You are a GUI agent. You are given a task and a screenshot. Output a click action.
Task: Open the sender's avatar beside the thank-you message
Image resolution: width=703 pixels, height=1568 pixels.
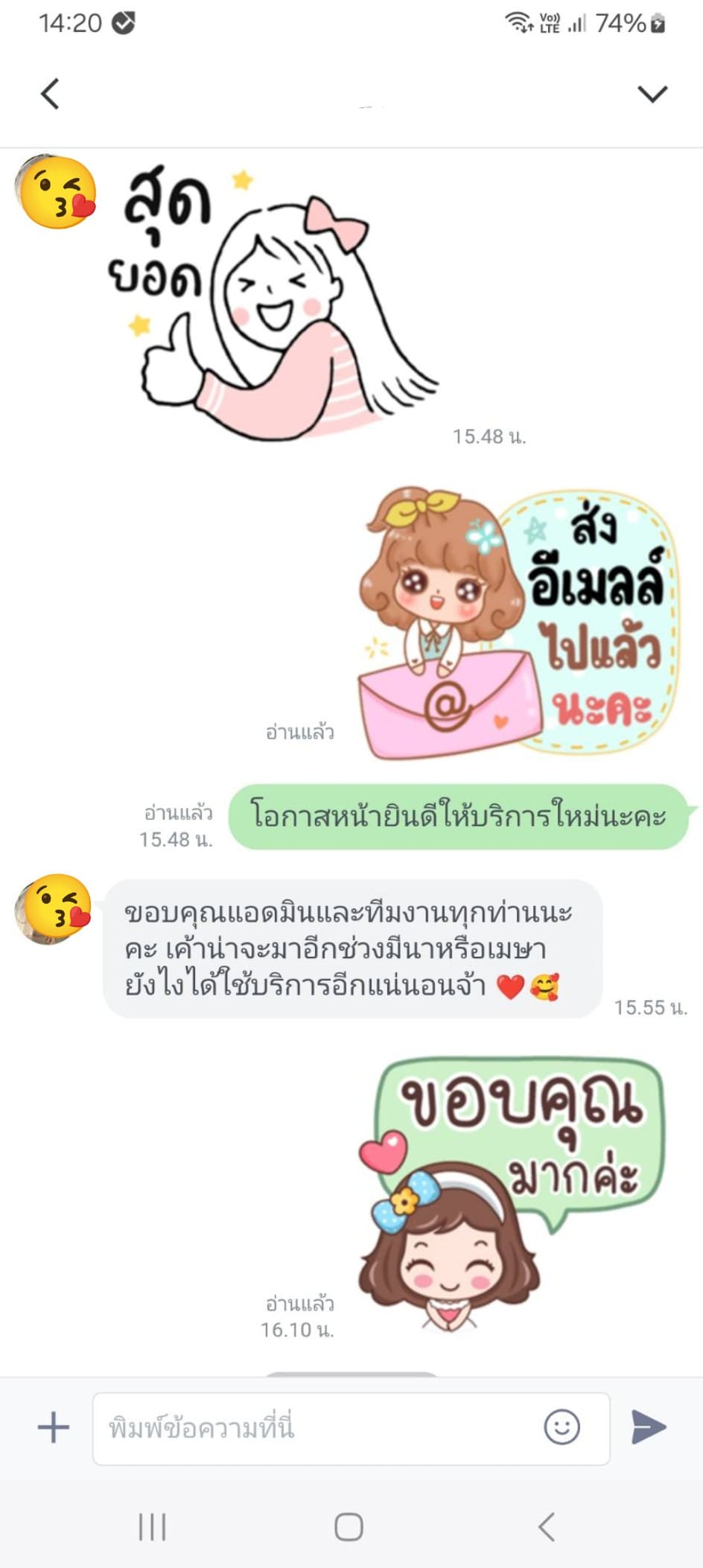click(x=54, y=910)
